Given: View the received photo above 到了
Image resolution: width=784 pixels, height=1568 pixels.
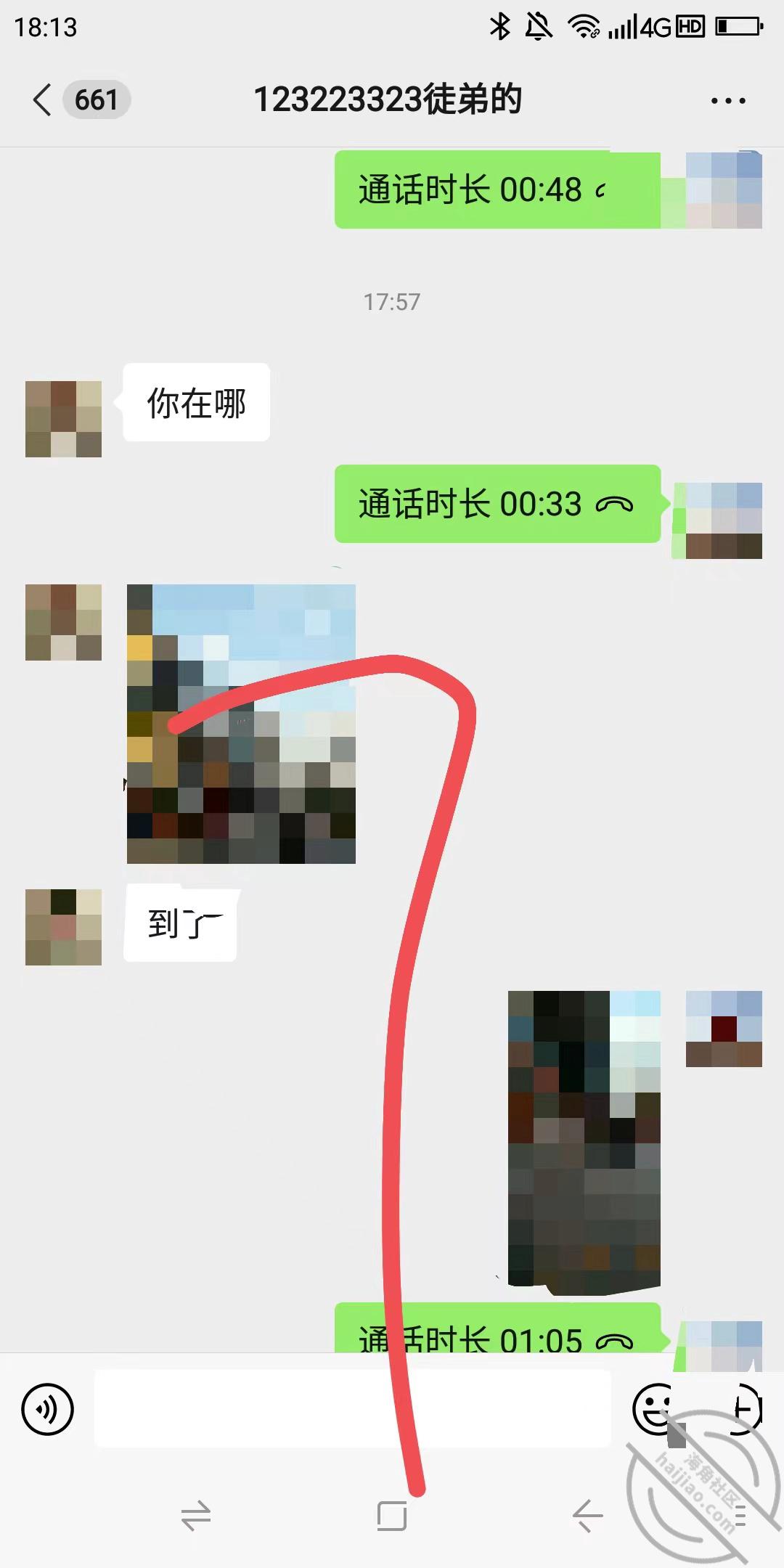Looking at the screenshot, I should click(241, 724).
